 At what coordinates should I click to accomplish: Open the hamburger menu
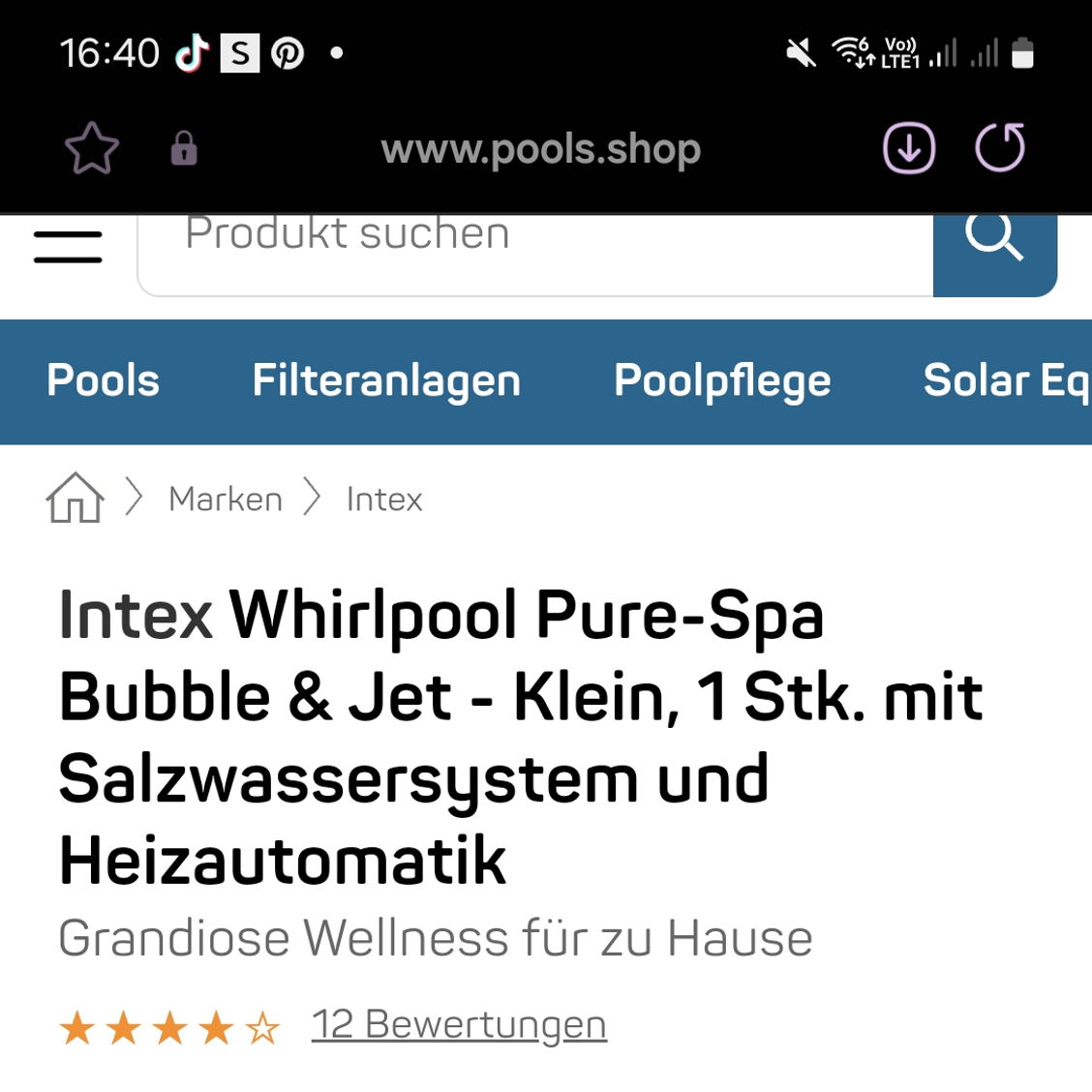[x=68, y=247]
